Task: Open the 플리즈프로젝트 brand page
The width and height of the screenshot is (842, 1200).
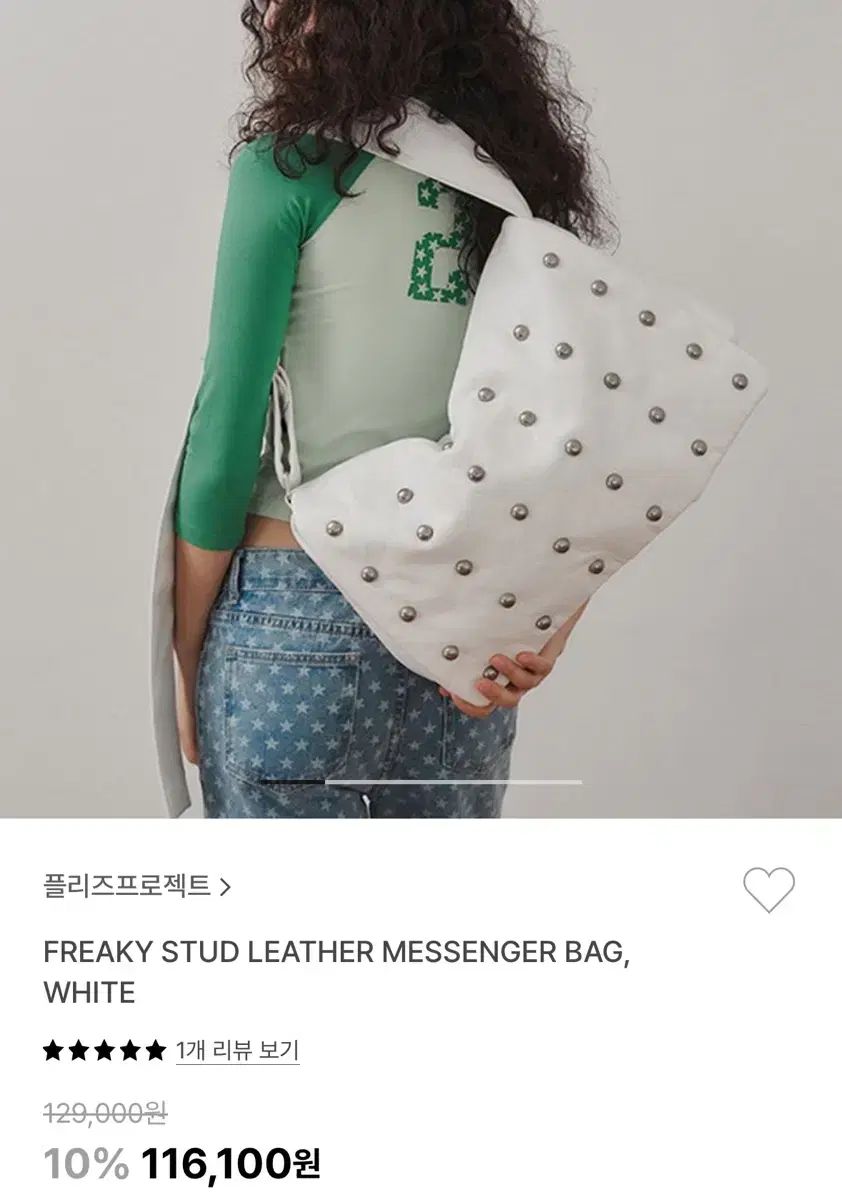Action: point(136,886)
